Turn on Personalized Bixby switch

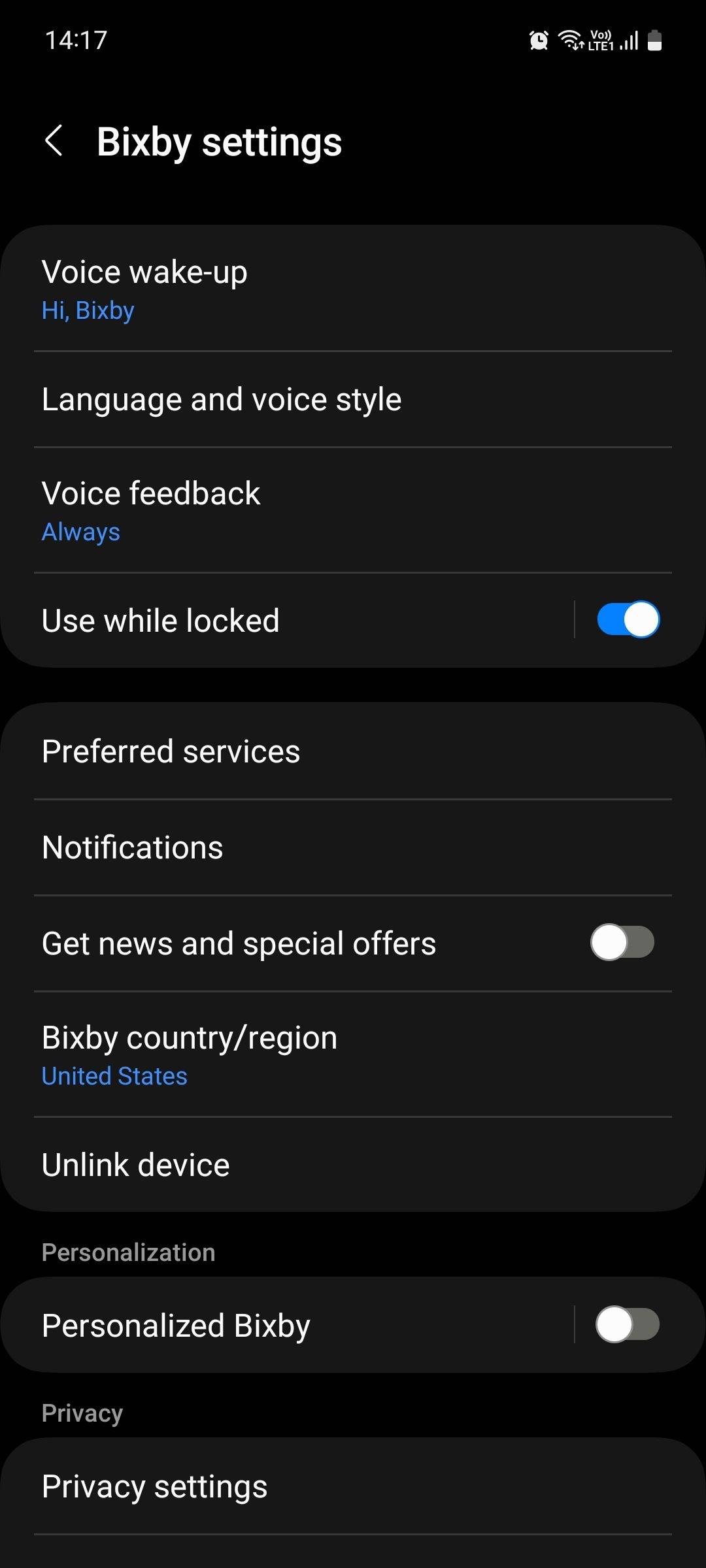click(x=628, y=1324)
